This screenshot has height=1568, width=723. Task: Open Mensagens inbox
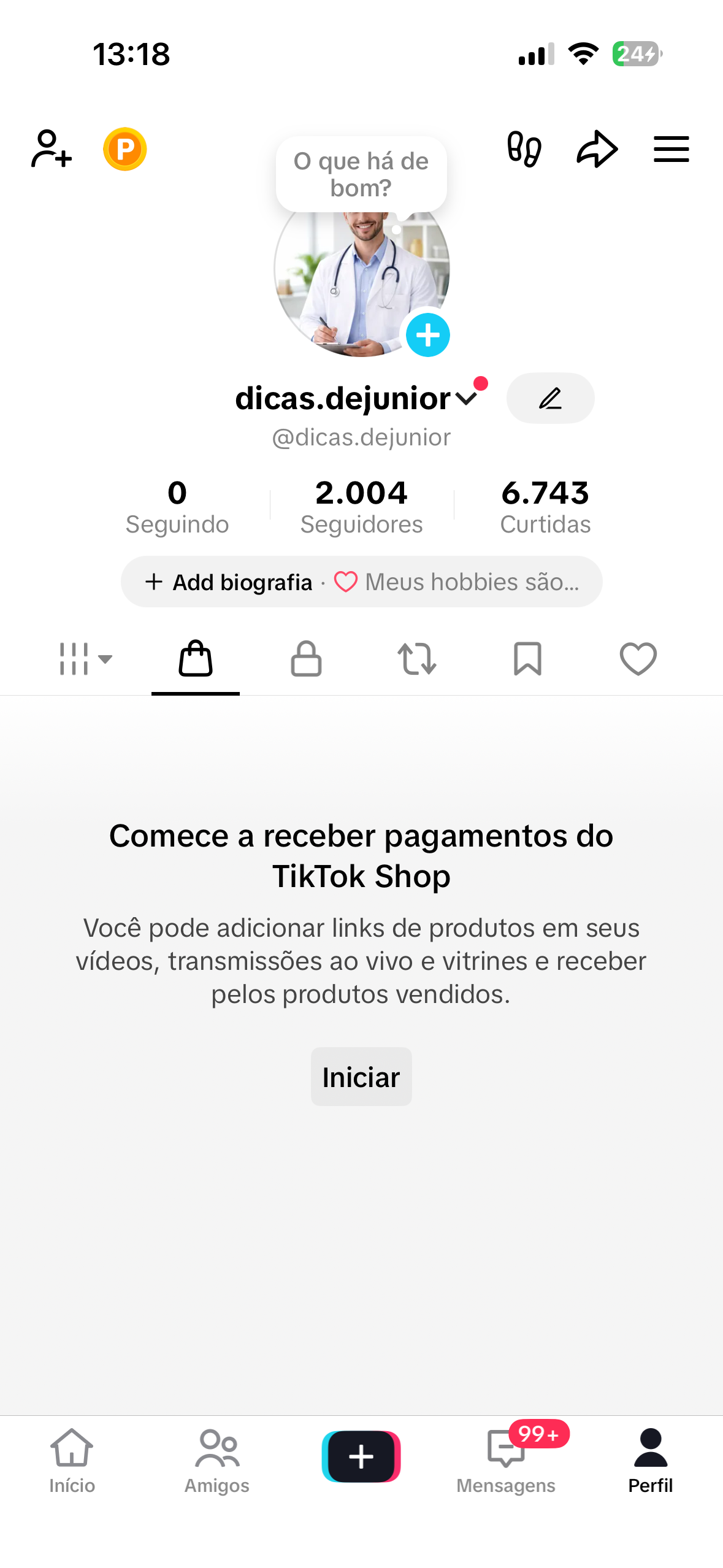click(x=506, y=1461)
